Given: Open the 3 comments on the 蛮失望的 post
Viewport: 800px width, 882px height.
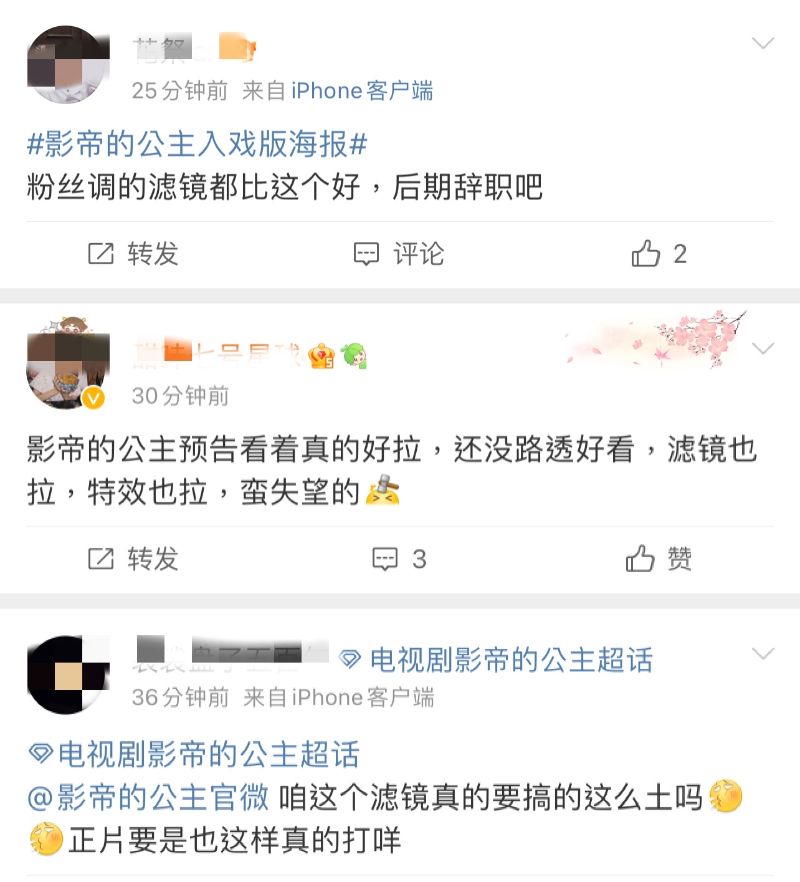Looking at the screenshot, I should 399,558.
